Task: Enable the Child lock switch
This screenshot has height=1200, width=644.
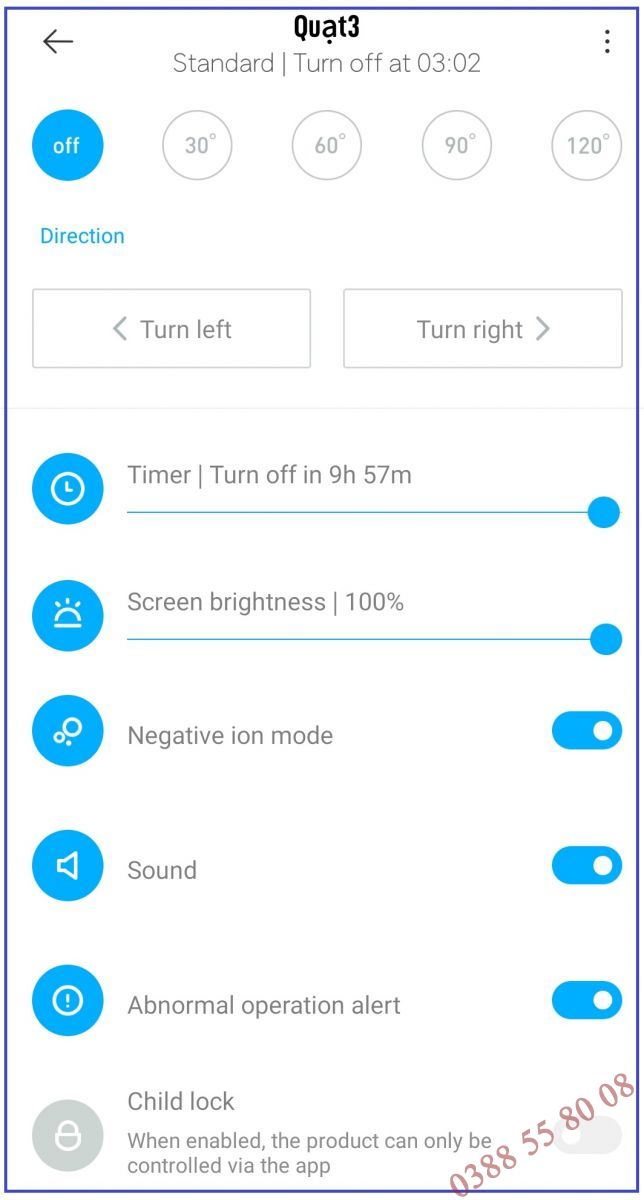Action: pos(587,1136)
